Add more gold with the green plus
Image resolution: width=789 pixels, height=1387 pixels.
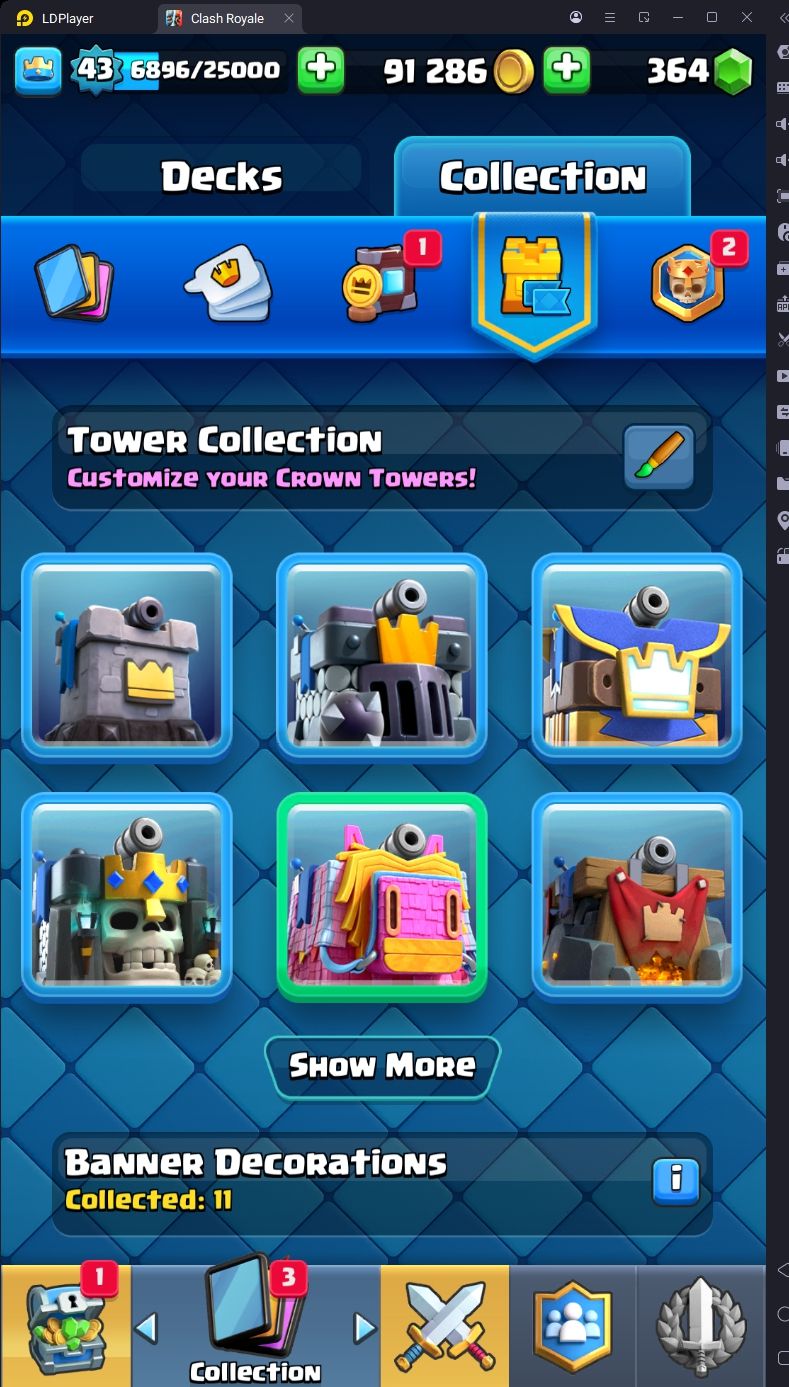[x=566, y=69]
